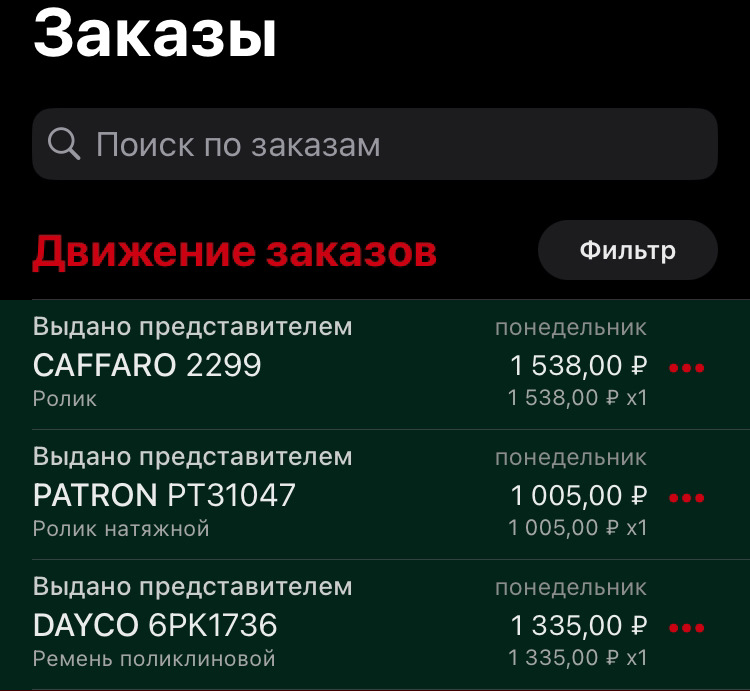750x691 pixels.
Task: Tap the three dots beside DAYCO 6PK1736
Action: [x=686, y=628]
